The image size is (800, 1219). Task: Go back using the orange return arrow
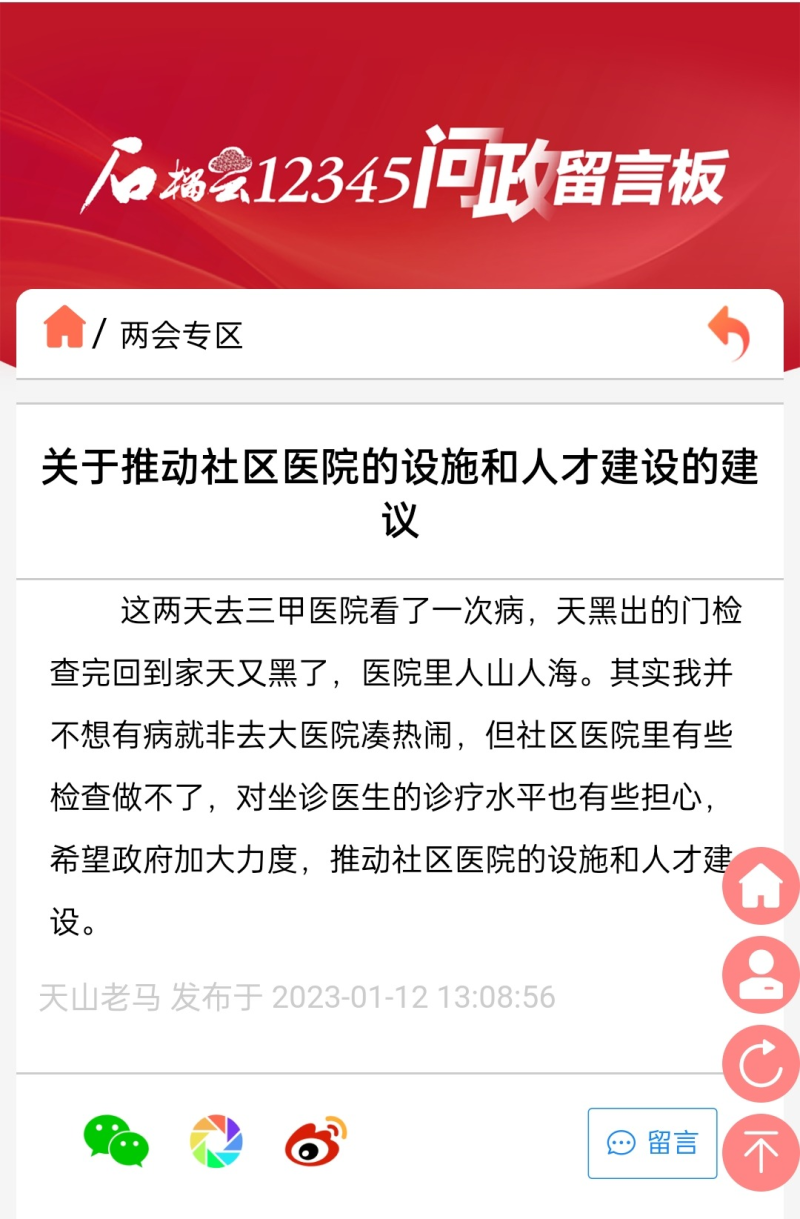tap(729, 332)
